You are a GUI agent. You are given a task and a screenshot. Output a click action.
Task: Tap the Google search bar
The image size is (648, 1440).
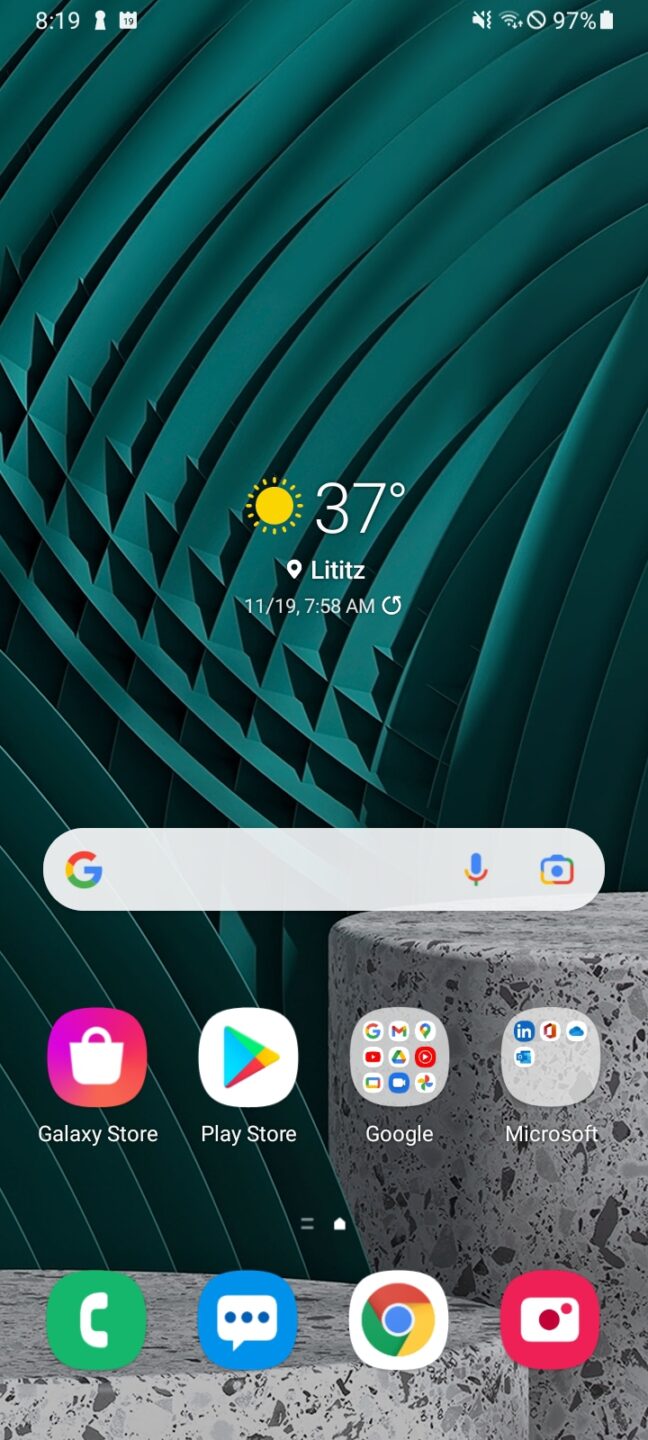tap(270, 870)
